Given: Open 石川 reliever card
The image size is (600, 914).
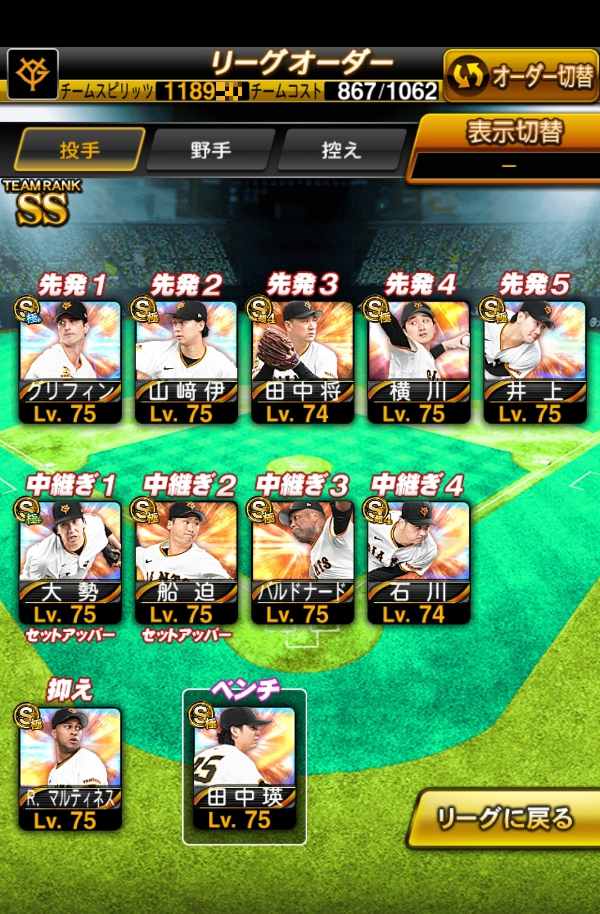Looking at the screenshot, I should [419, 562].
